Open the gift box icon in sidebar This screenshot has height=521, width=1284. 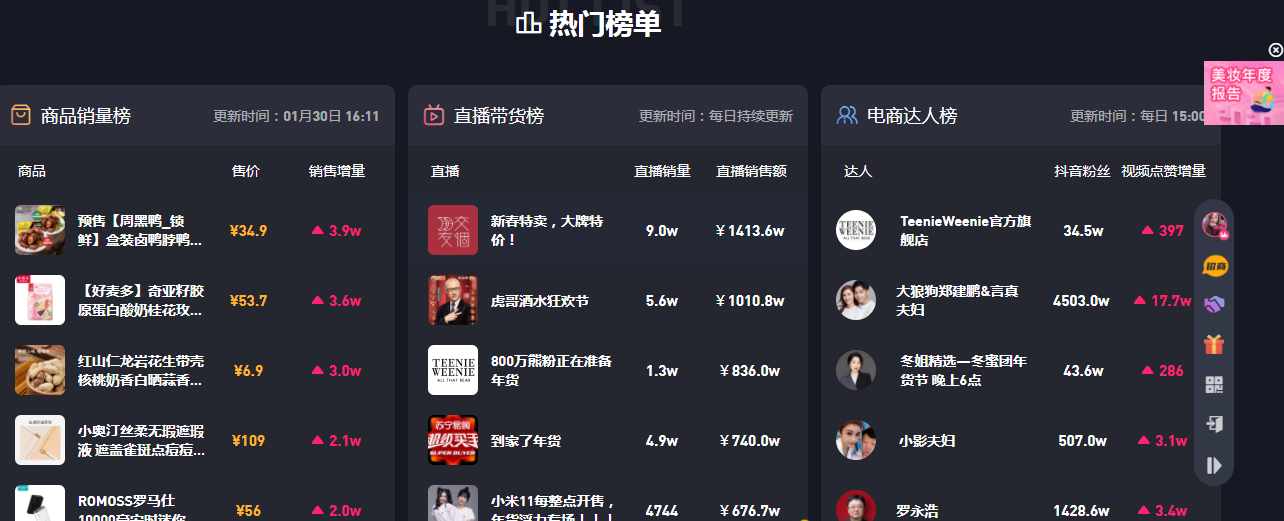(x=1214, y=345)
